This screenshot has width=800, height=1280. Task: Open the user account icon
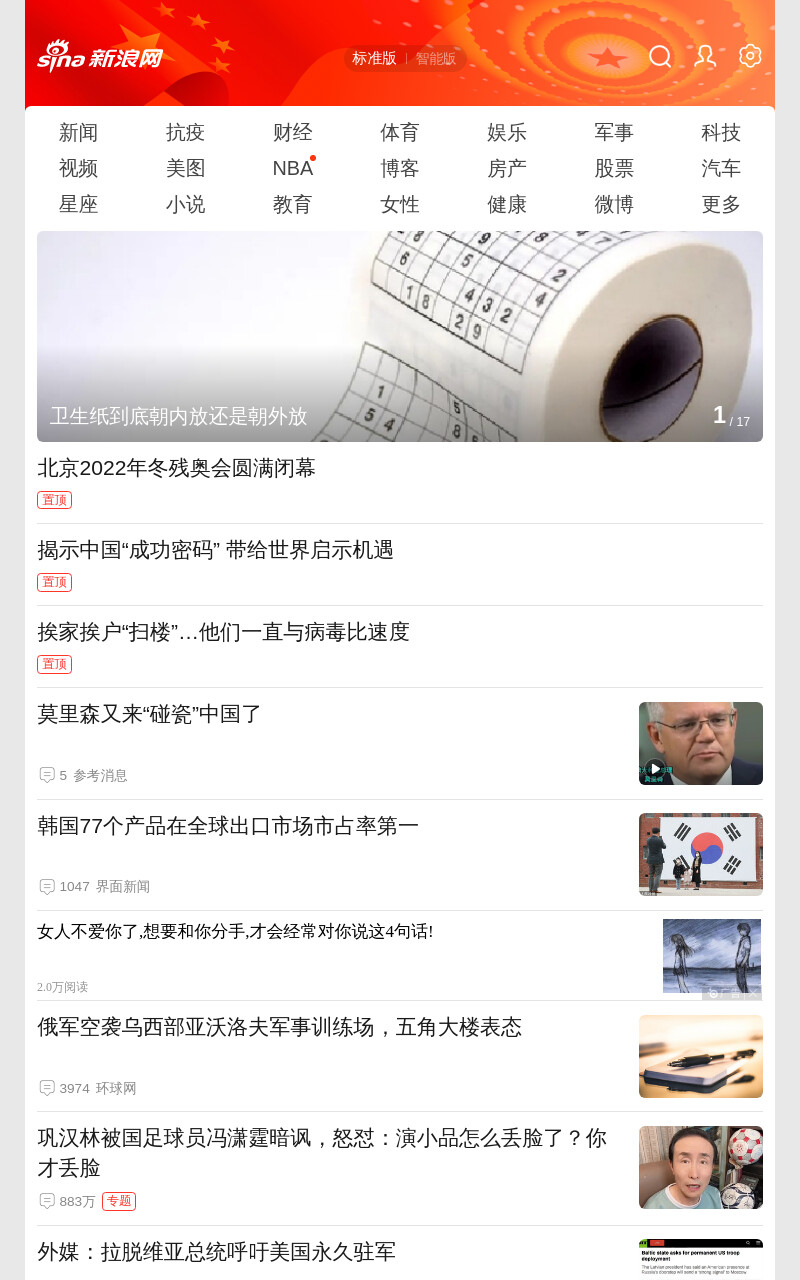[705, 57]
